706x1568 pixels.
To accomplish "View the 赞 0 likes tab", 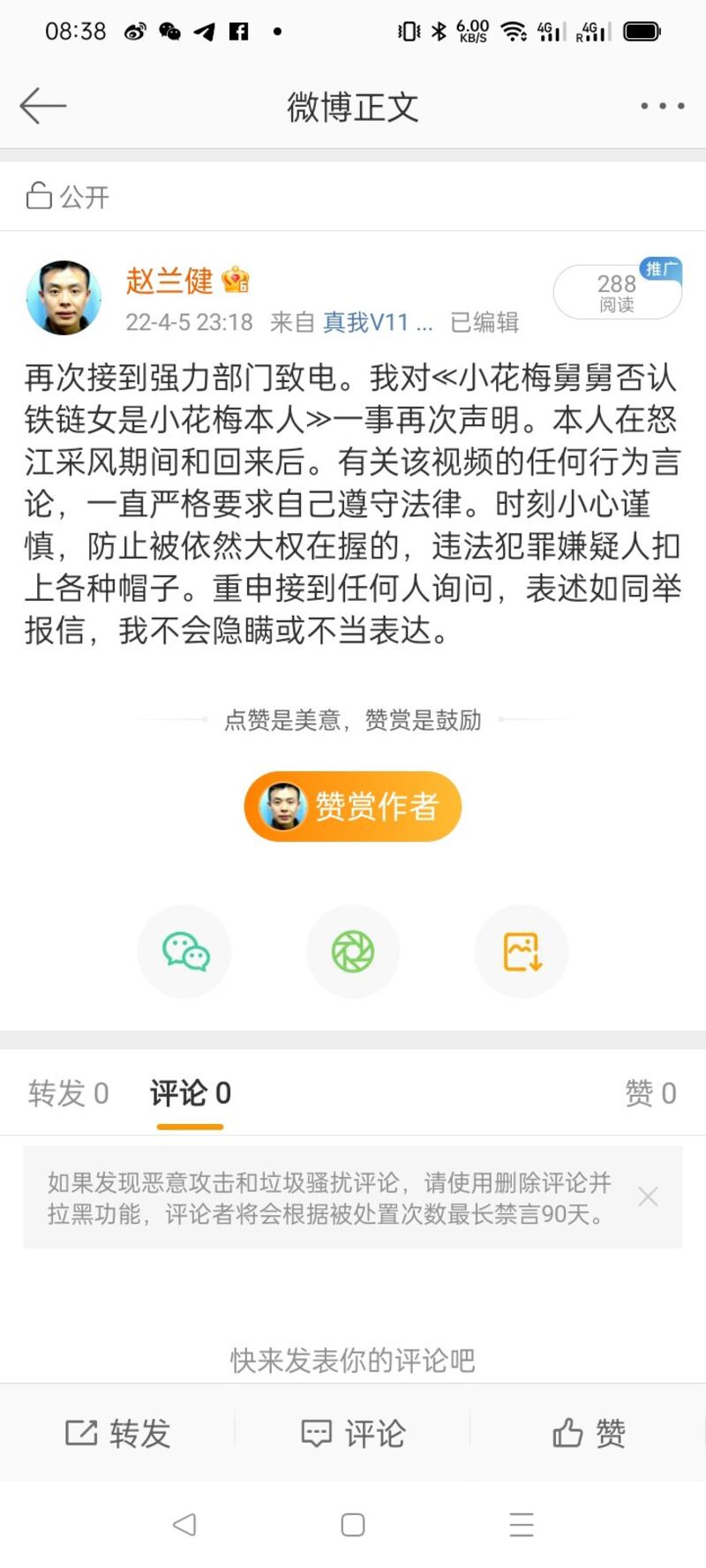I will [x=650, y=1093].
